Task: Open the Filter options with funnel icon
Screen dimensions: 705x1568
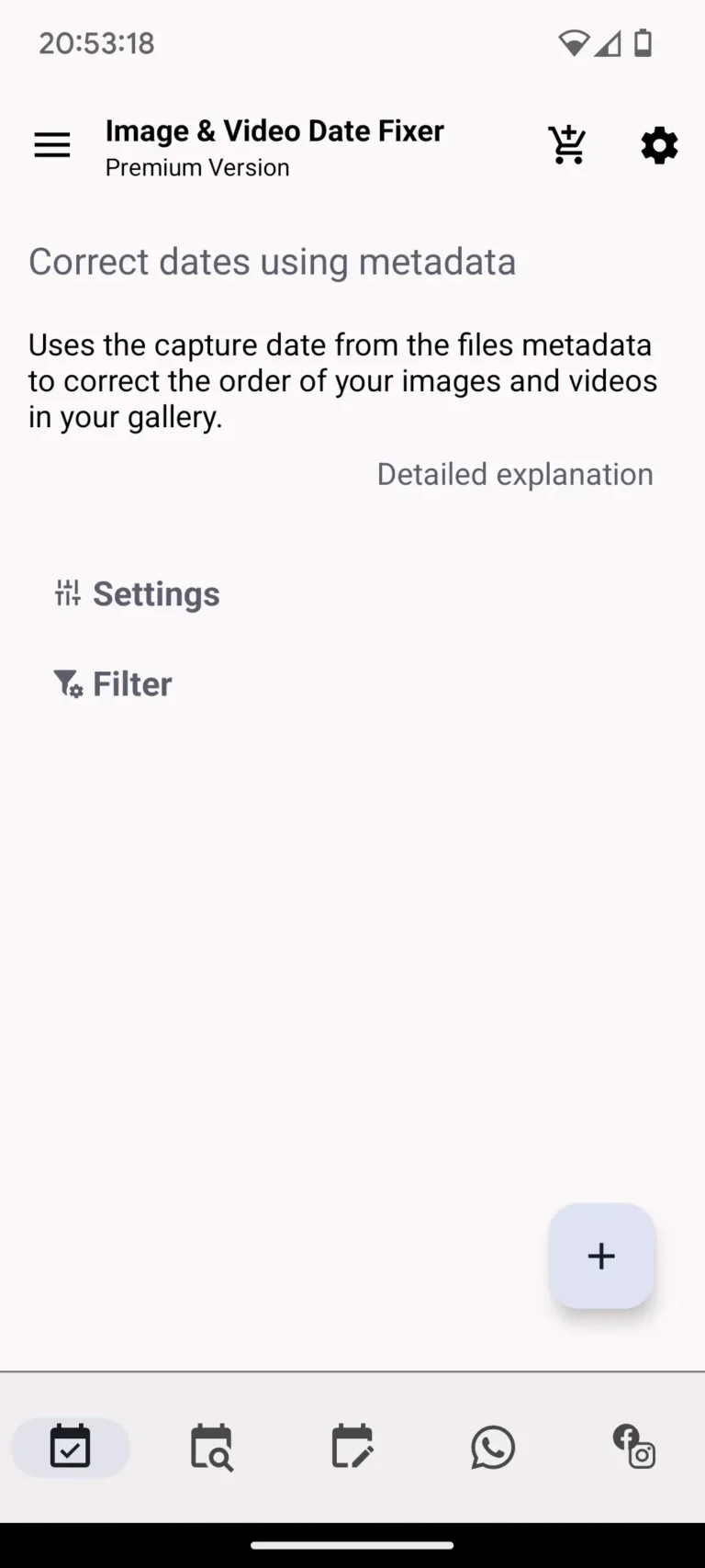Action: tap(112, 683)
